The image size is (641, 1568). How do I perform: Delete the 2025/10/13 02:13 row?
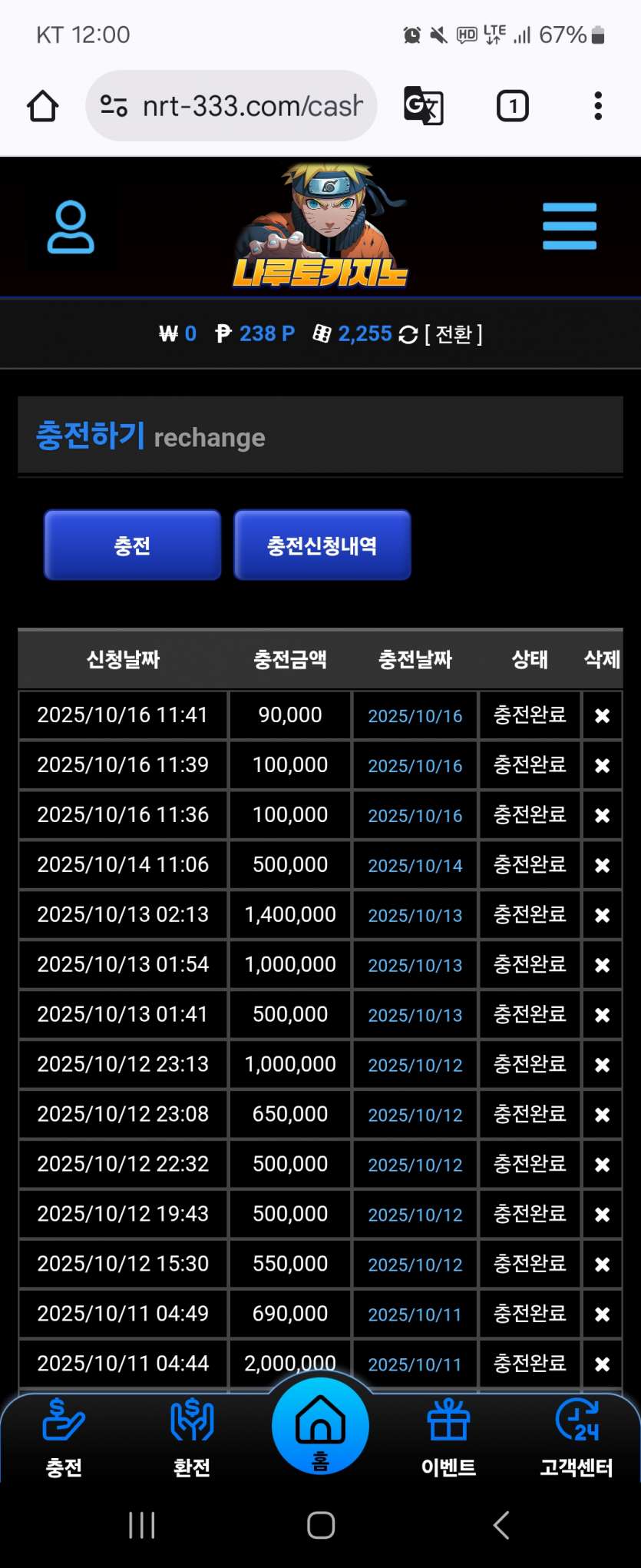[x=602, y=916]
